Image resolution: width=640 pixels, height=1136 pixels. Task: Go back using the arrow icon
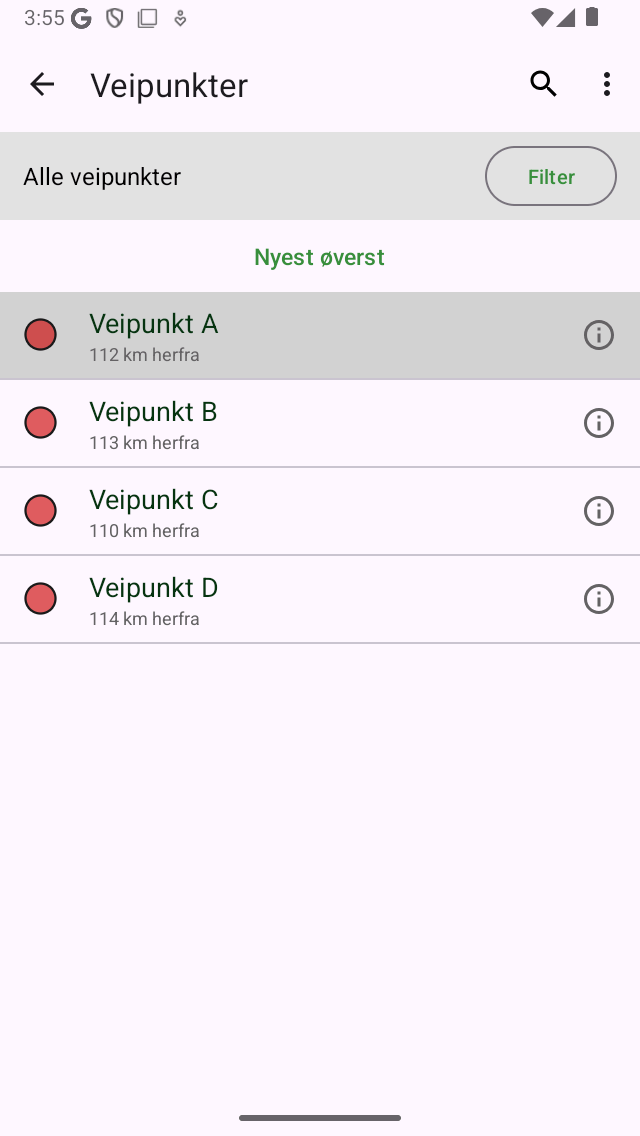point(42,85)
